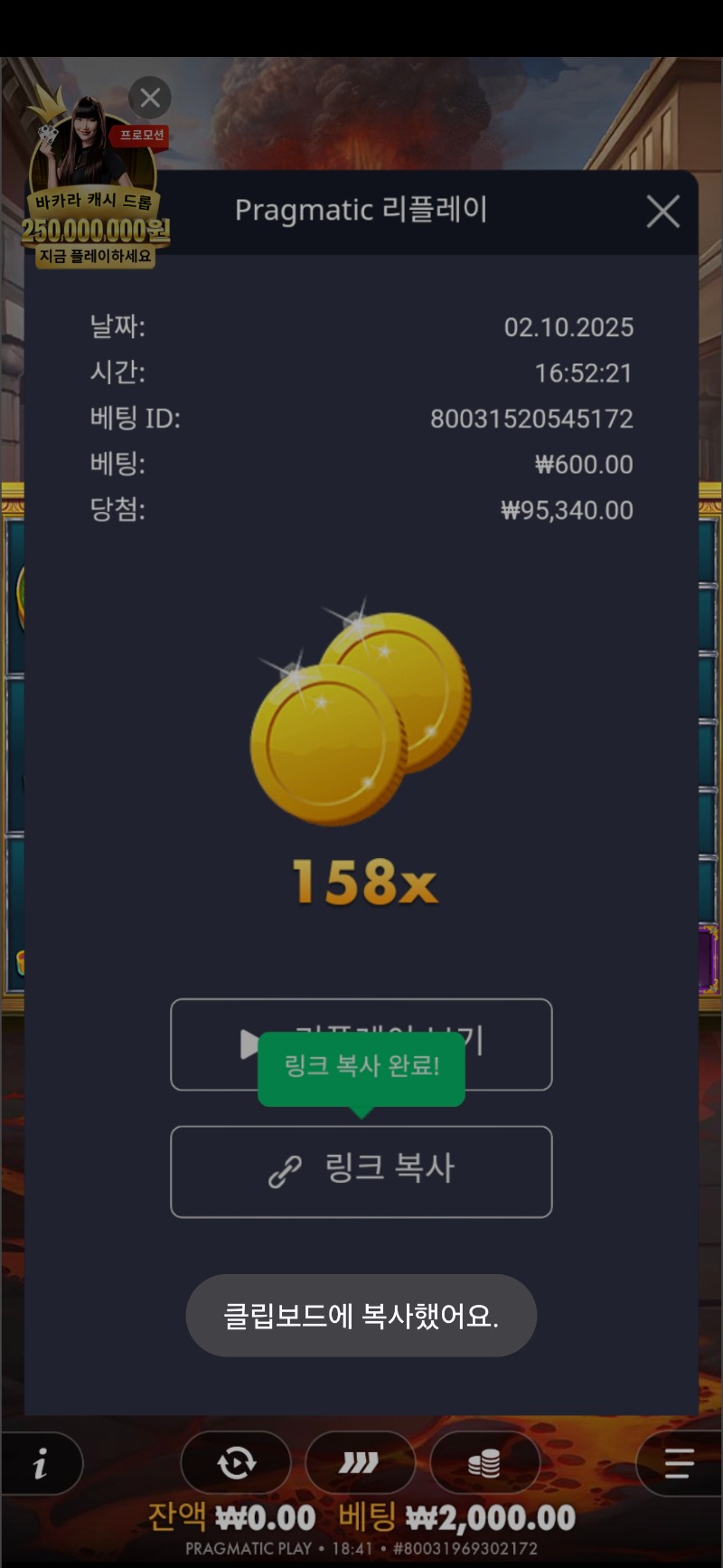The image size is (723, 1568).
Task: Open the bet amount coin selector
Action: (x=484, y=1462)
